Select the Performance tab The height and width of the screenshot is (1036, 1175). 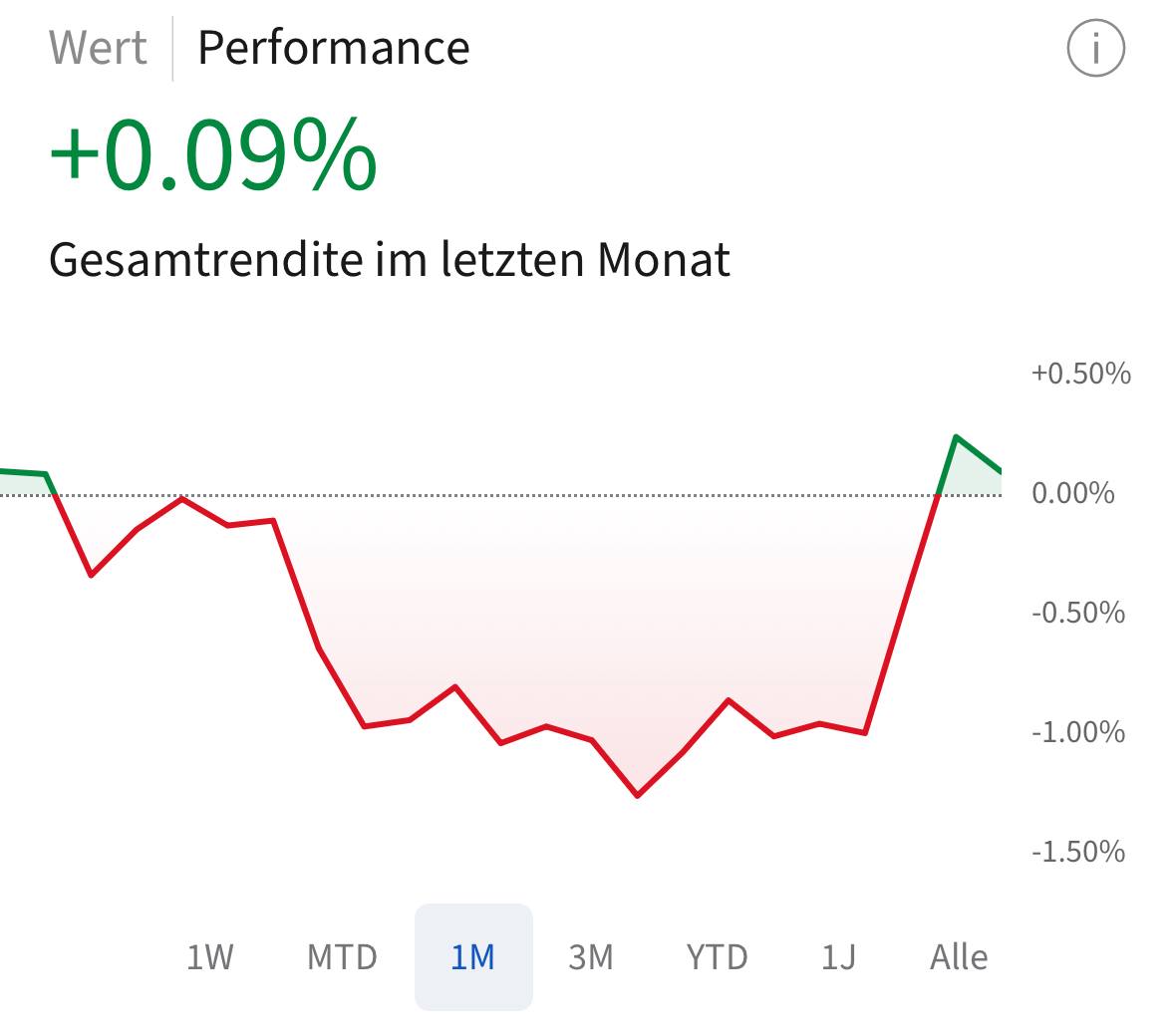tap(333, 48)
